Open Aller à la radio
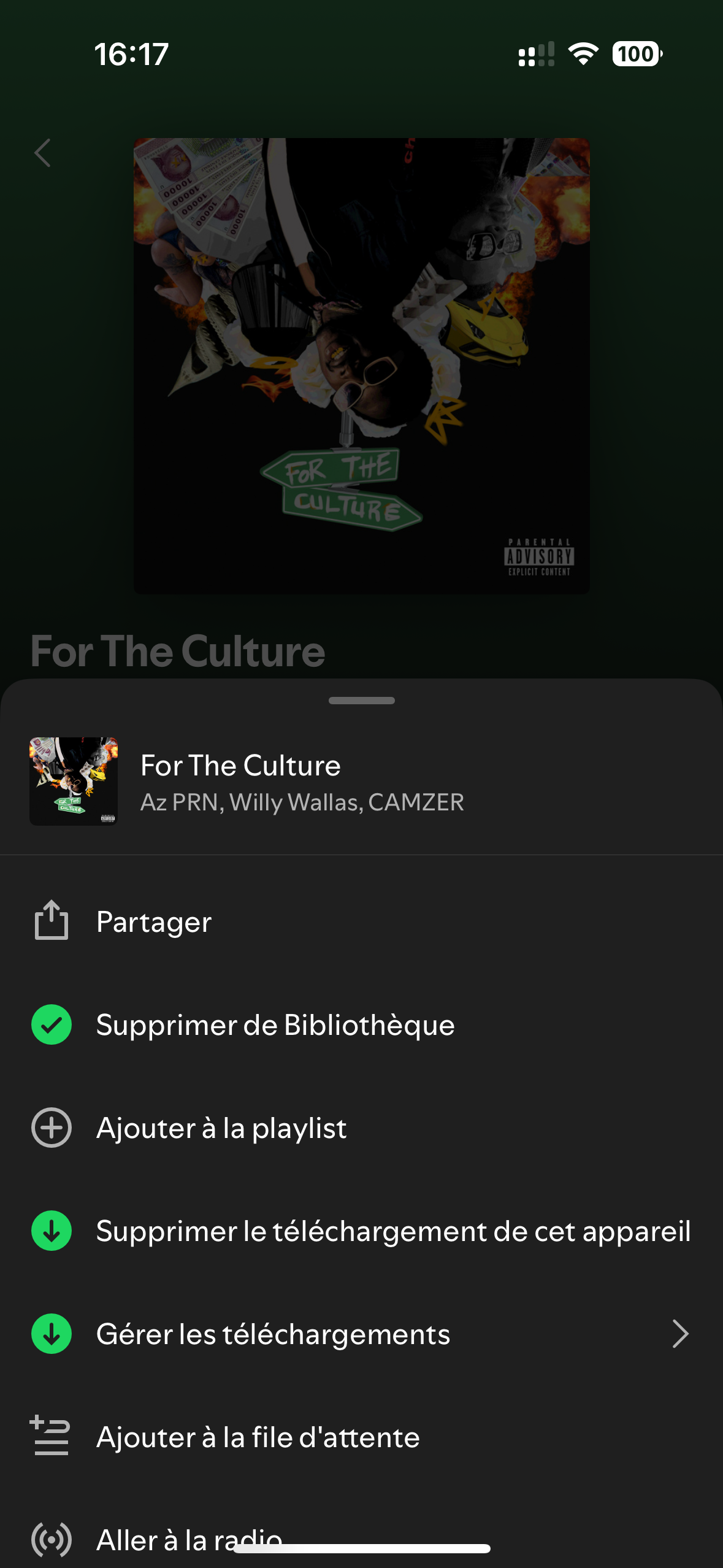The height and width of the screenshot is (1568, 723). (153, 1537)
